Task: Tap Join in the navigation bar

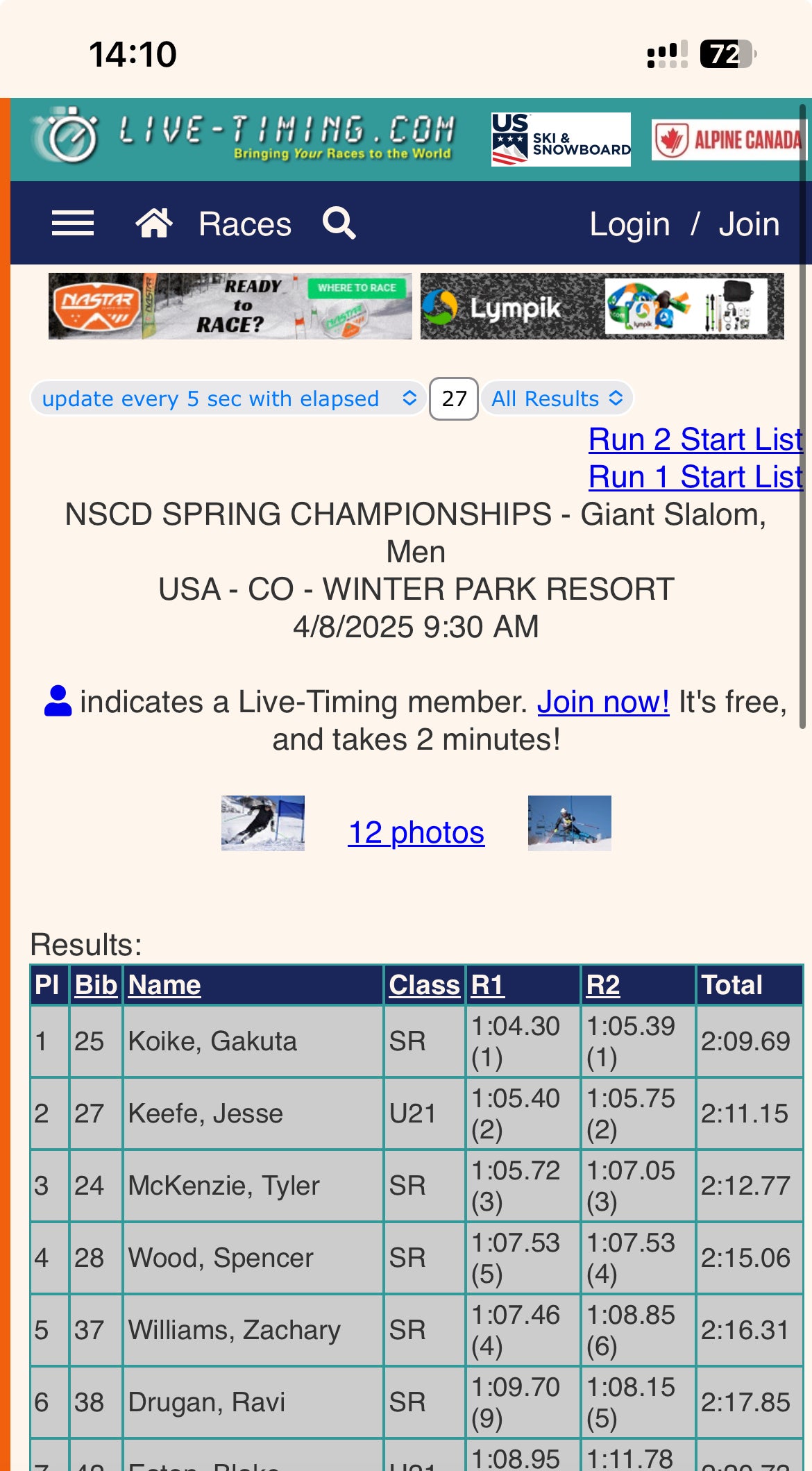Action: (749, 224)
